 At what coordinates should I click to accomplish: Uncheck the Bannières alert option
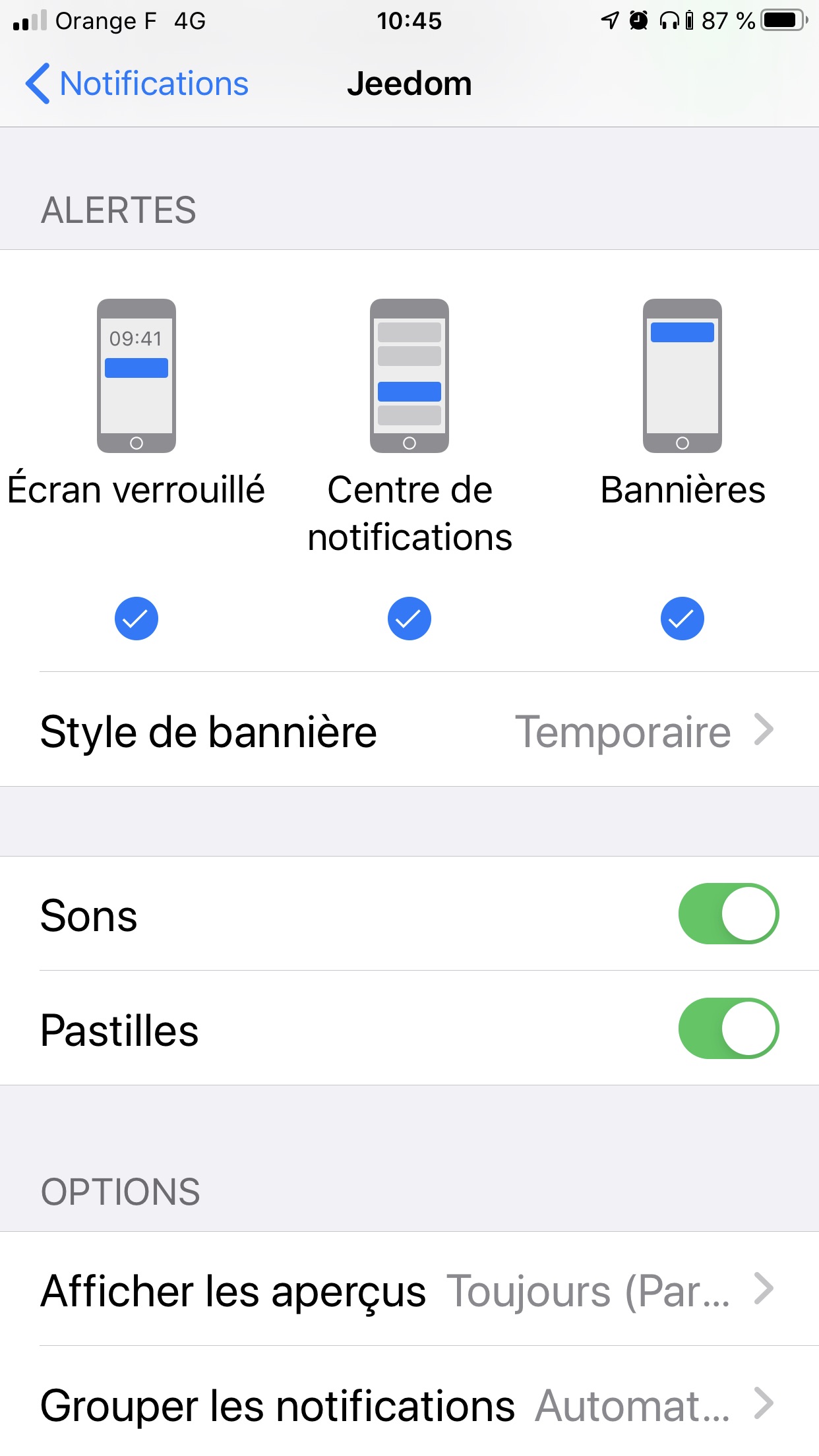point(682,619)
